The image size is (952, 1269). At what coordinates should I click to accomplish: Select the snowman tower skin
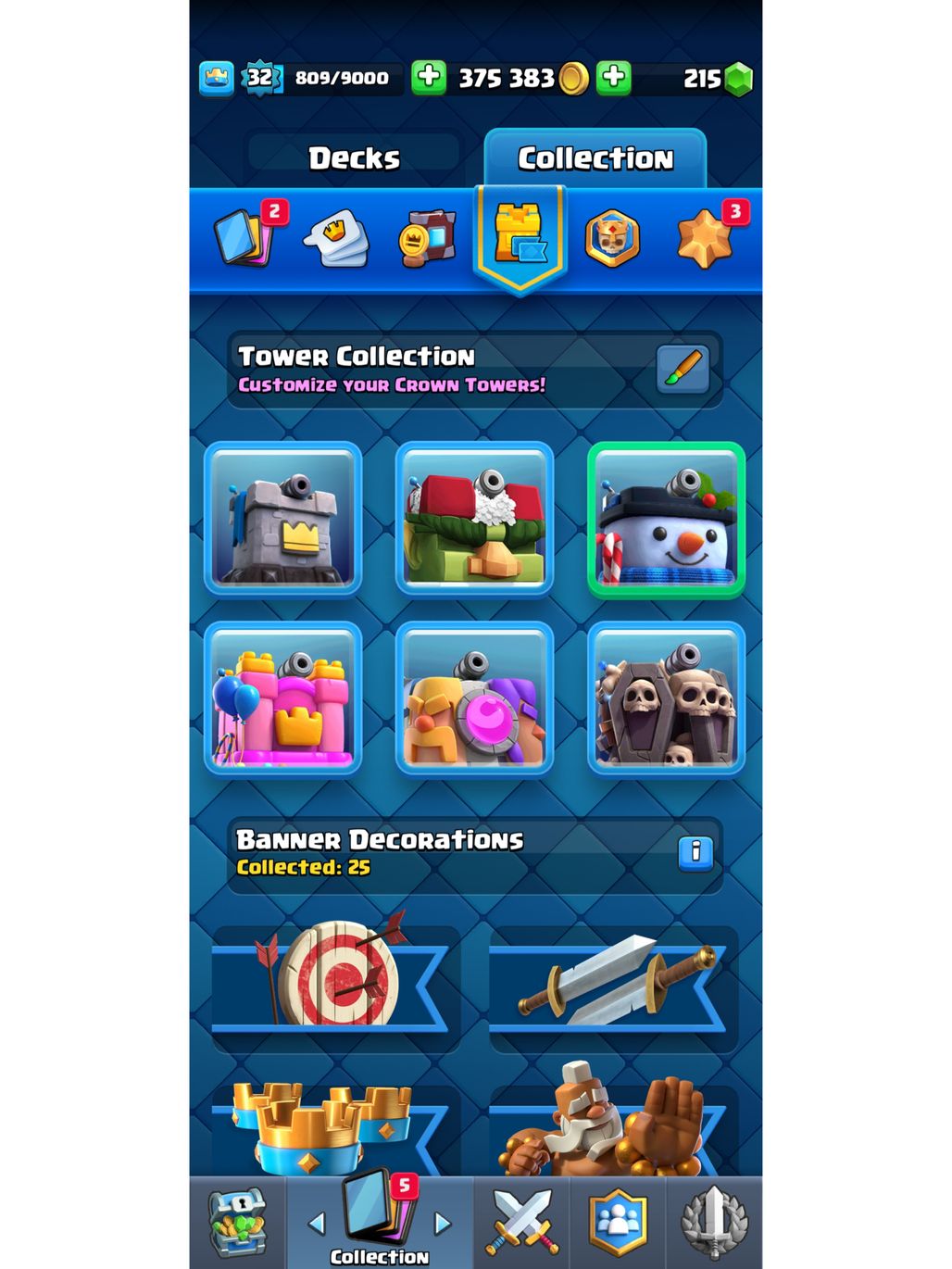(x=666, y=520)
